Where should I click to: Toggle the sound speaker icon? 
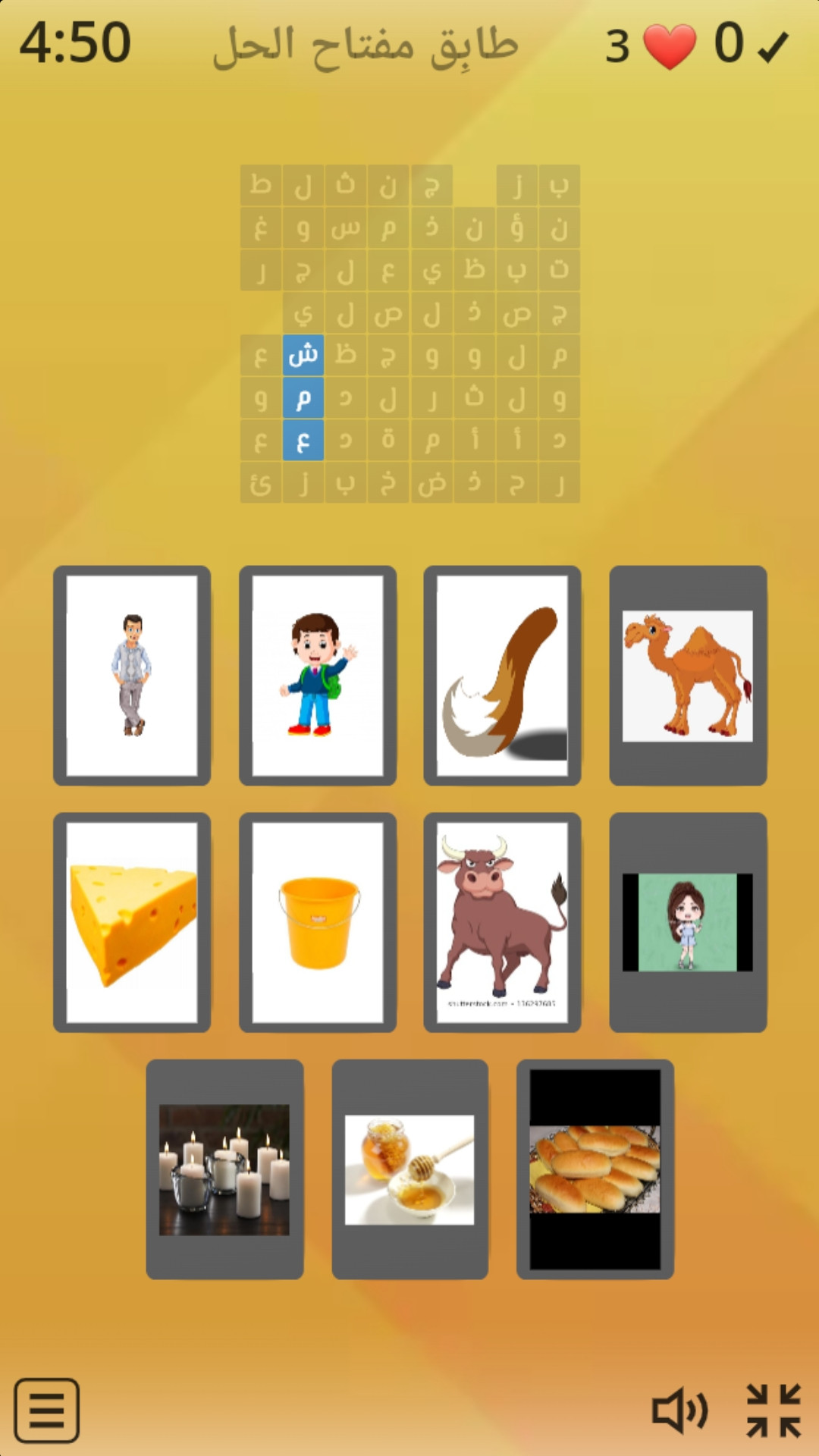pyautogui.click(x=679, y=1410)
